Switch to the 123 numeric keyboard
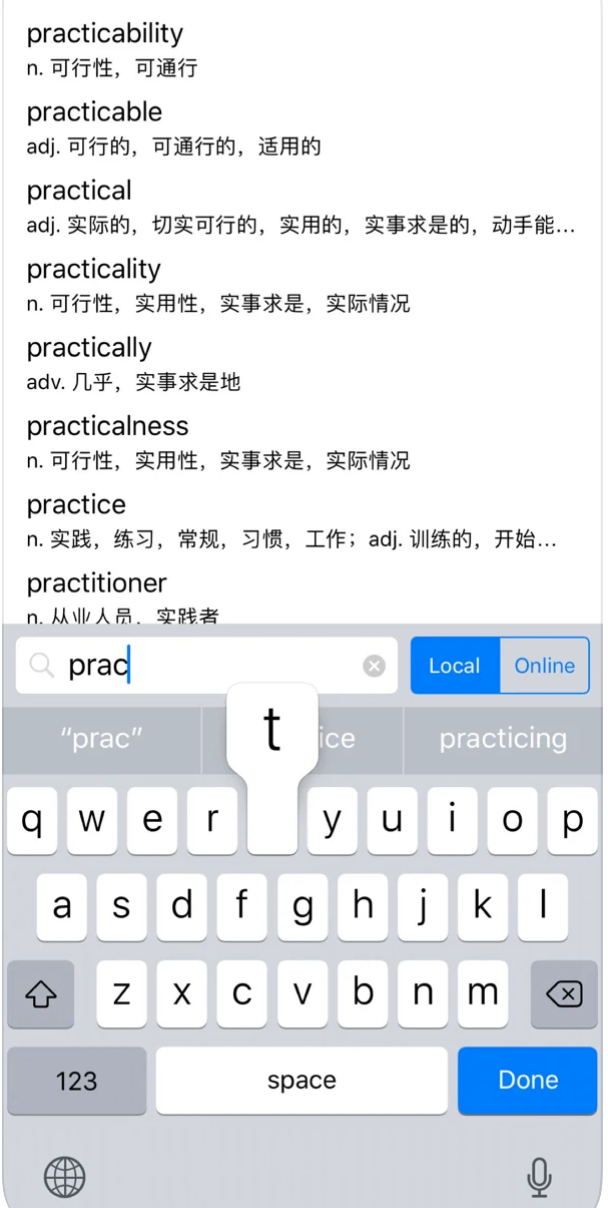Viewport: 608px width, 1208px height. (77, 1080)
